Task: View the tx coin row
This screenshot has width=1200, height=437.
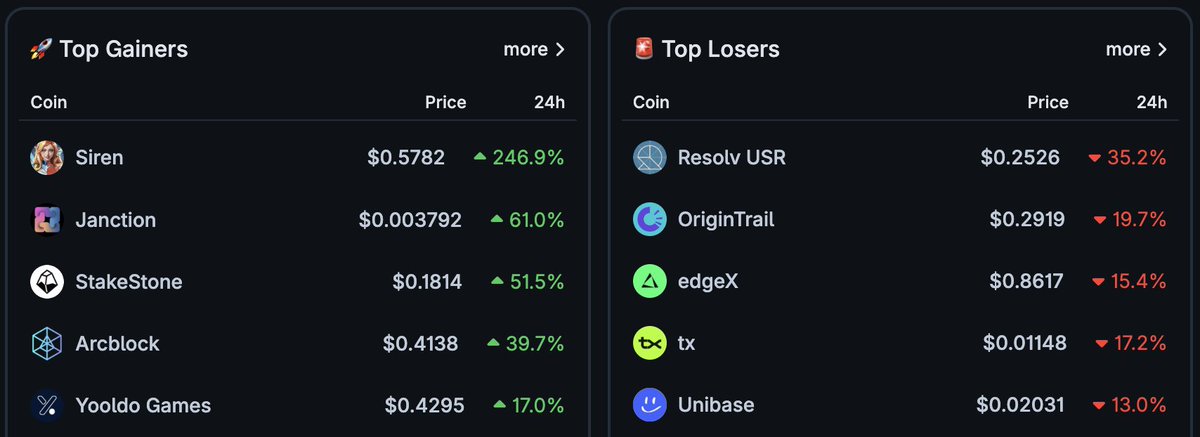Action: coord(686,344)
